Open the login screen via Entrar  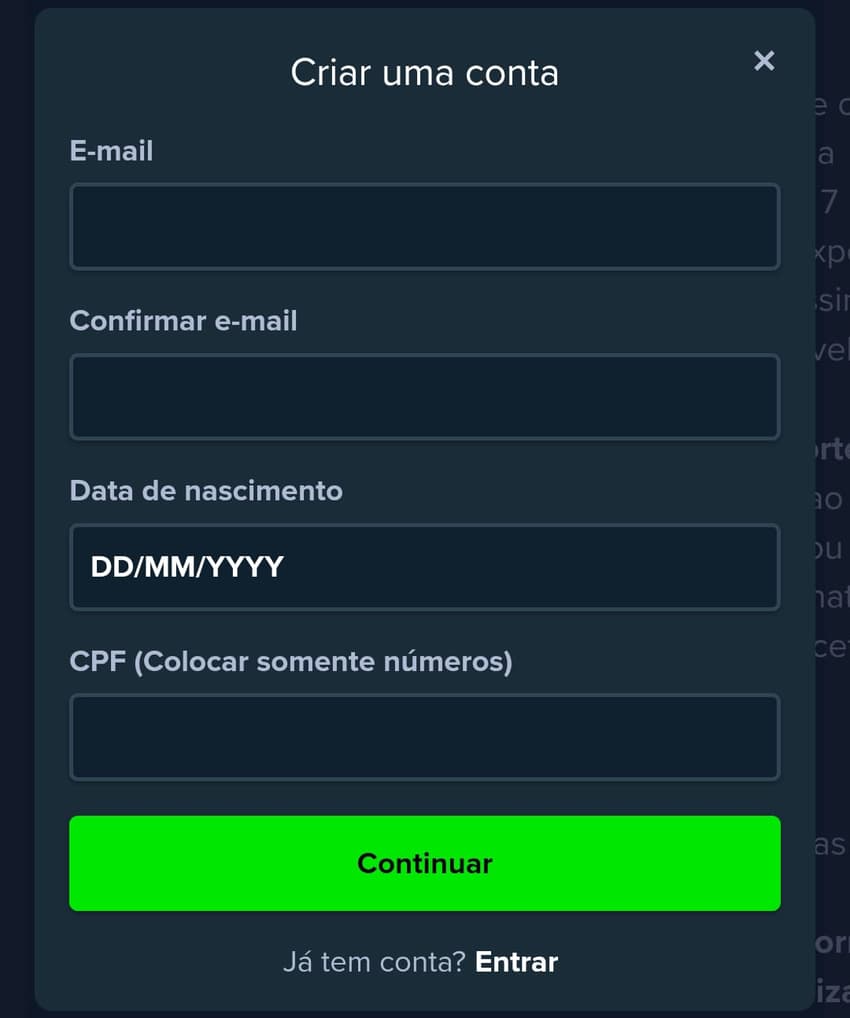(x=516, y=961)
